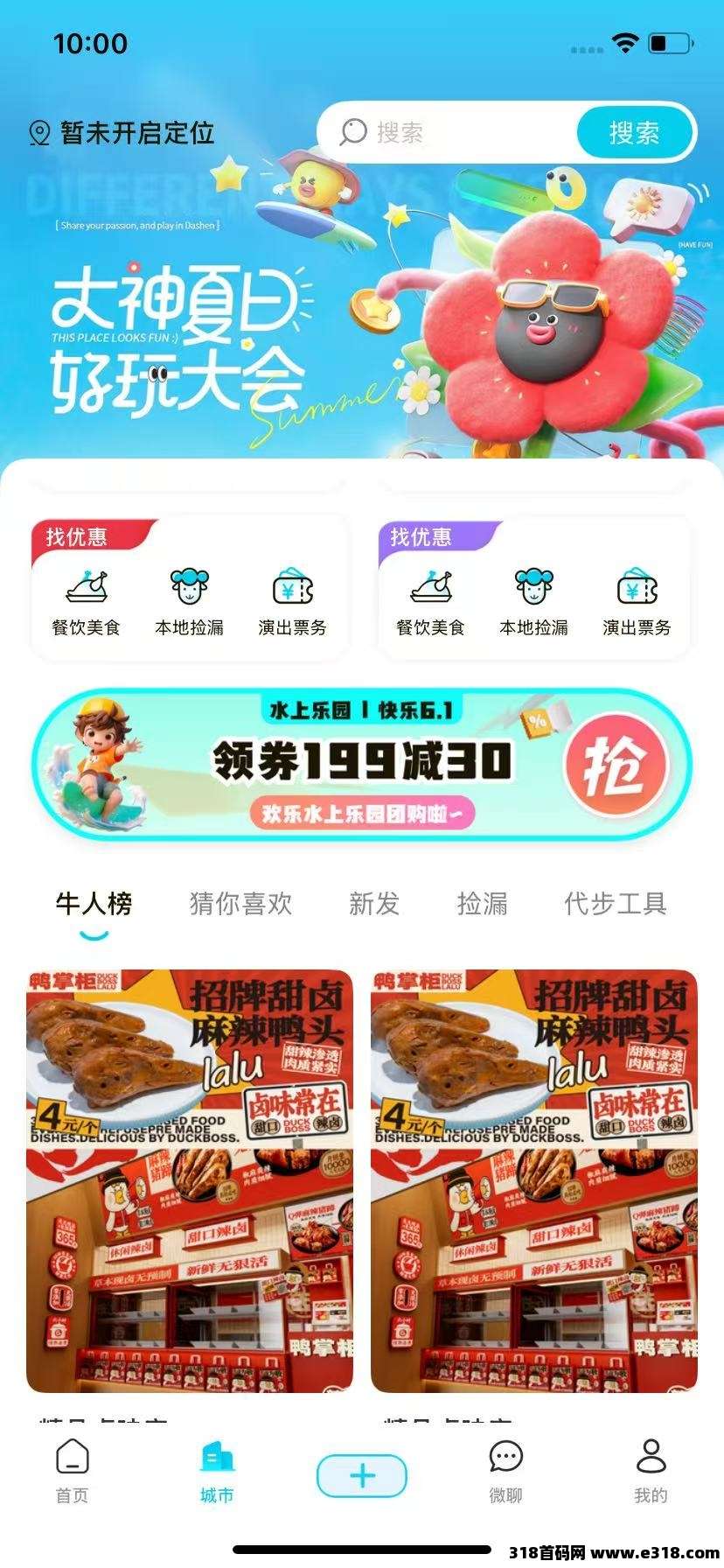Show the 新发 tab
Viewport: 724px width, 1568px height.
click(373, 903)
